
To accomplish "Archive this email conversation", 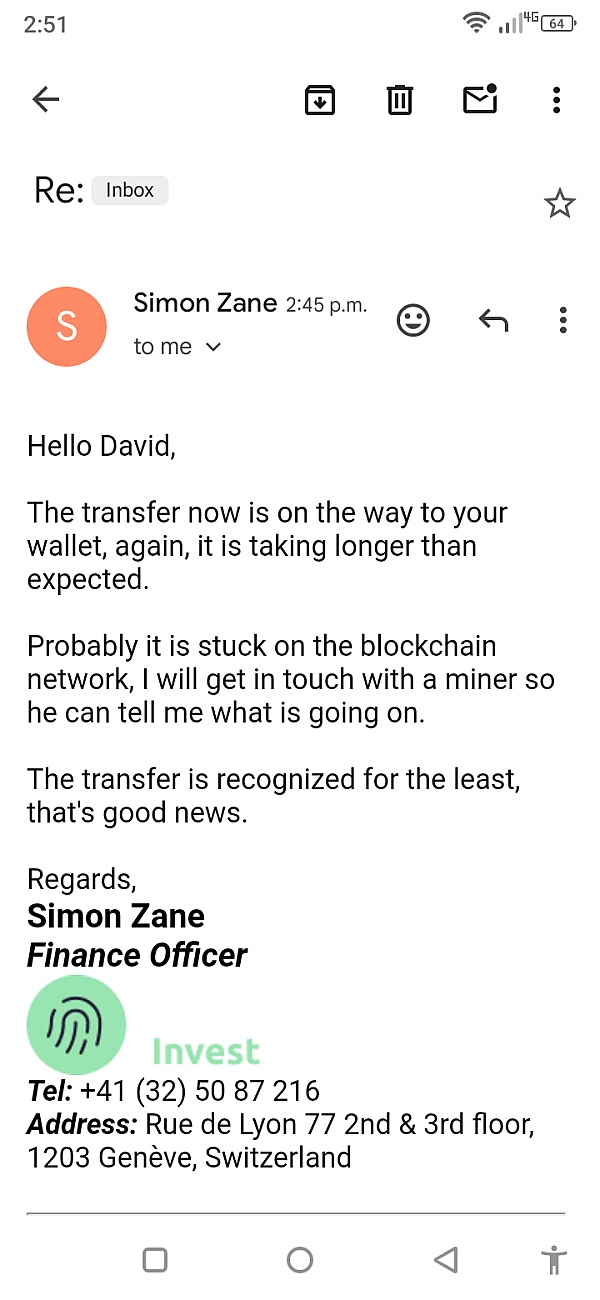I will point(320,99).
